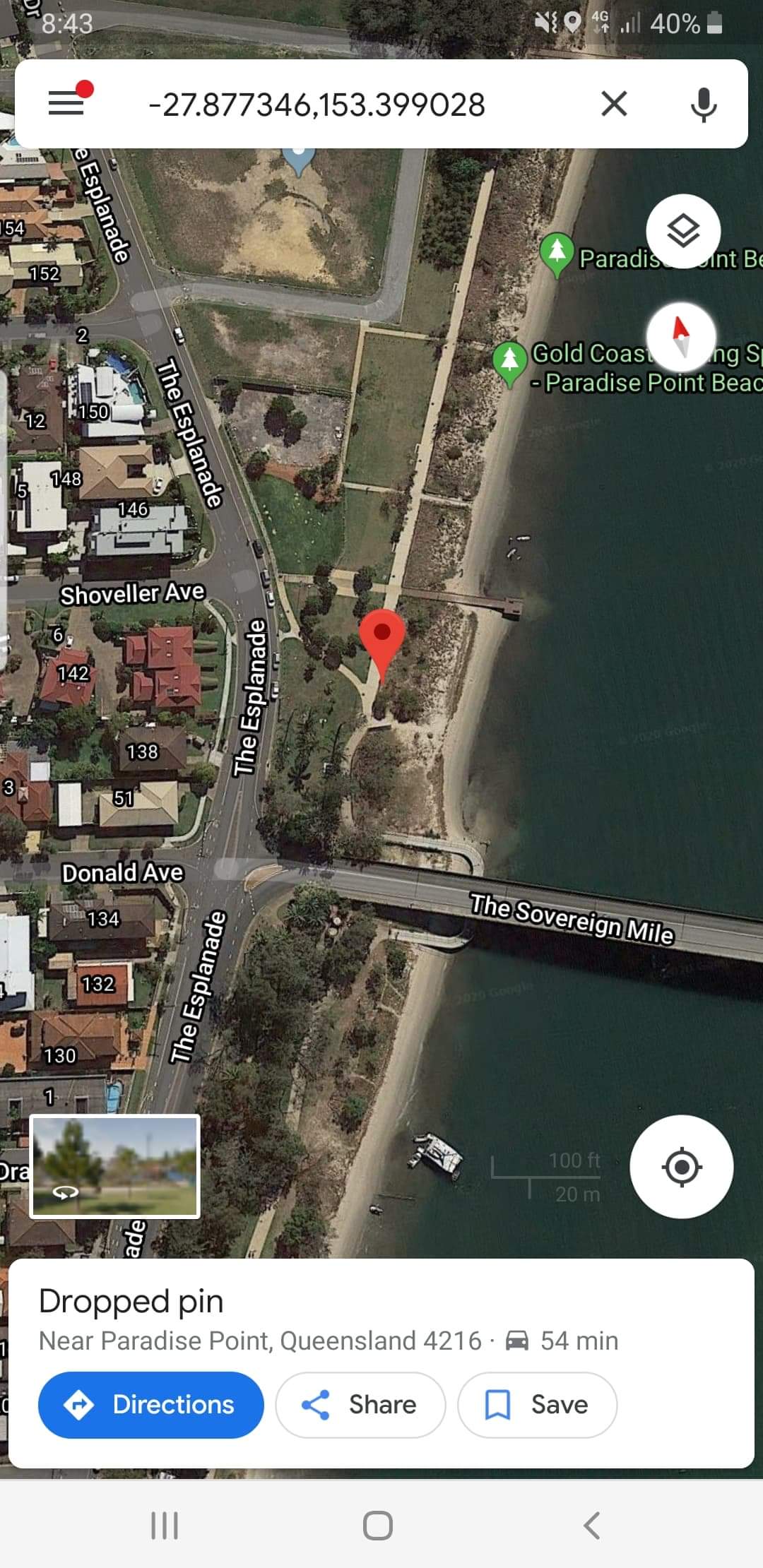Select the Gold Coast Paradise Point Beach marker
This screenshot has height=1568, width=763.
pos(509,362)
